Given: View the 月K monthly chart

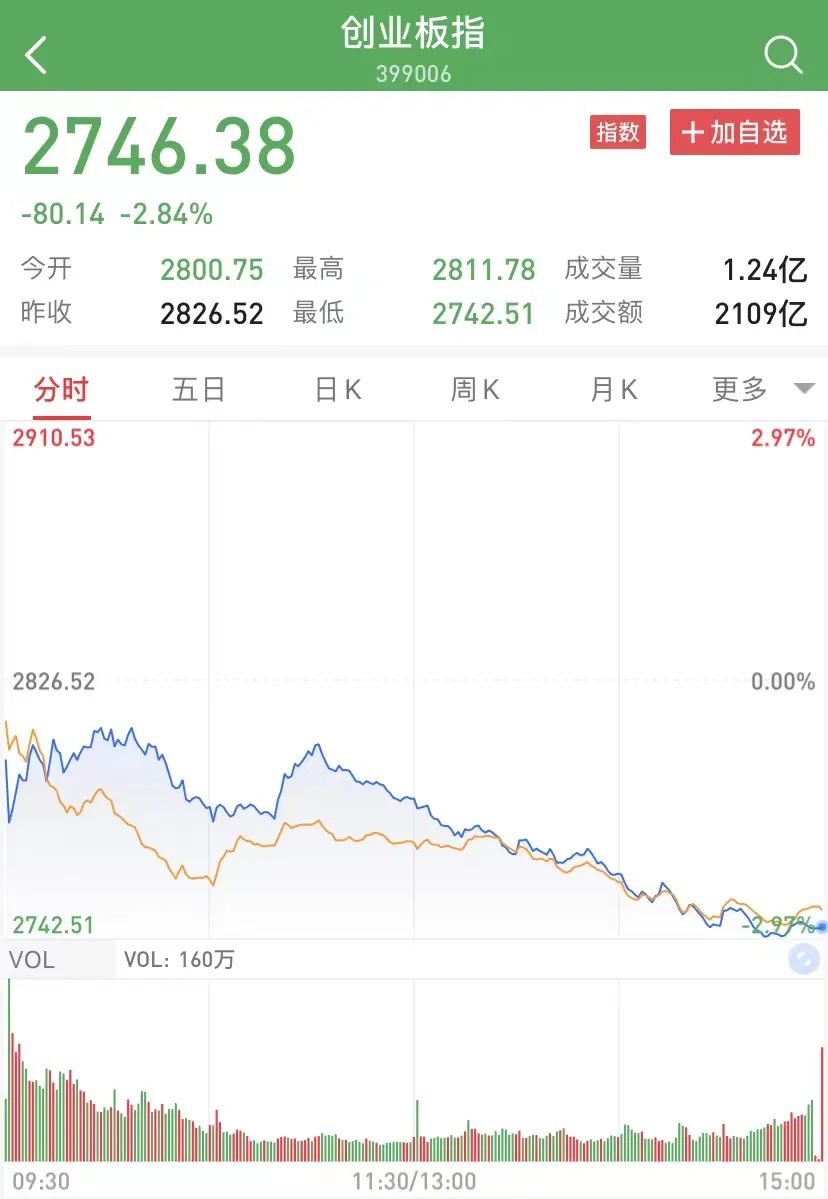Looking at the screenshot, I should (x=613, y=389).
